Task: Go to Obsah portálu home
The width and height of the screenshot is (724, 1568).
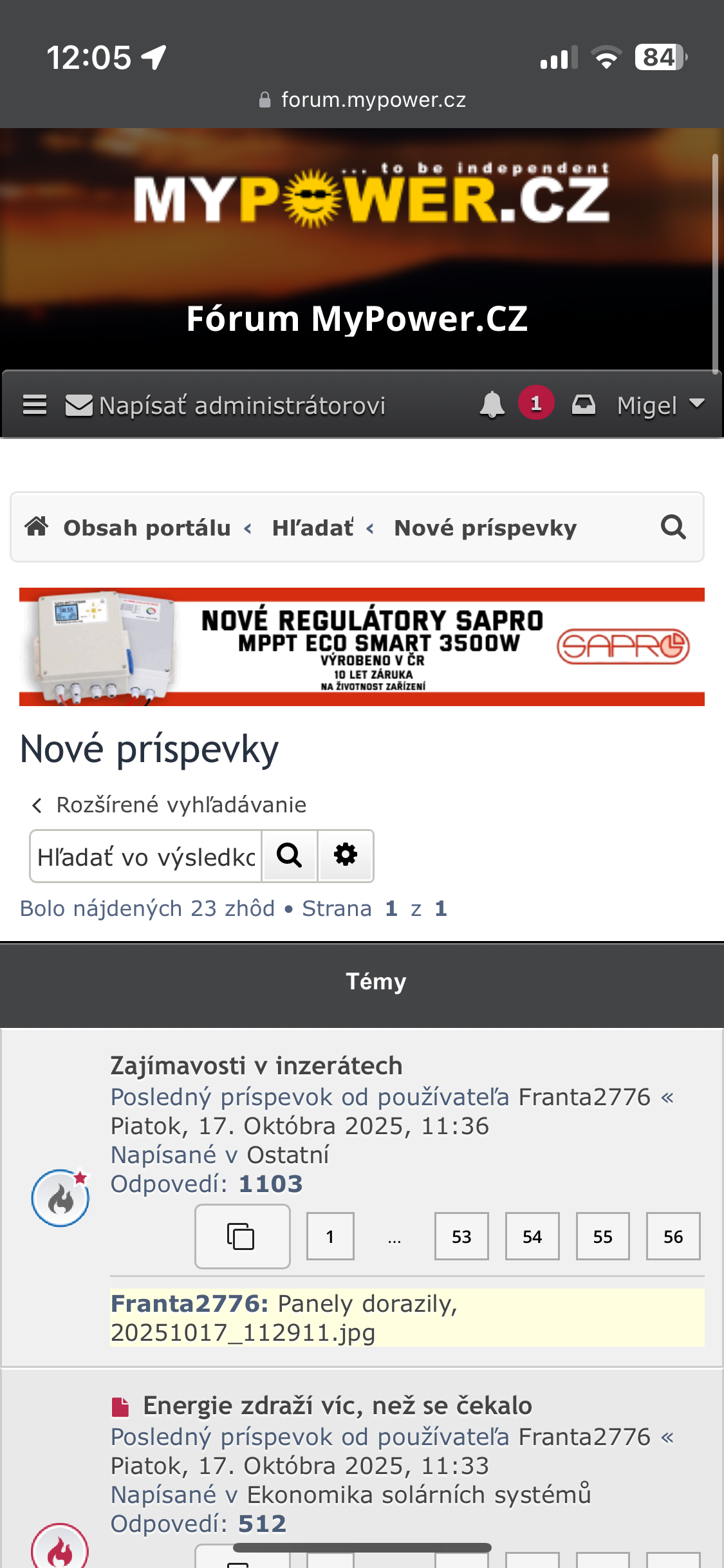Action: (146, 528)
